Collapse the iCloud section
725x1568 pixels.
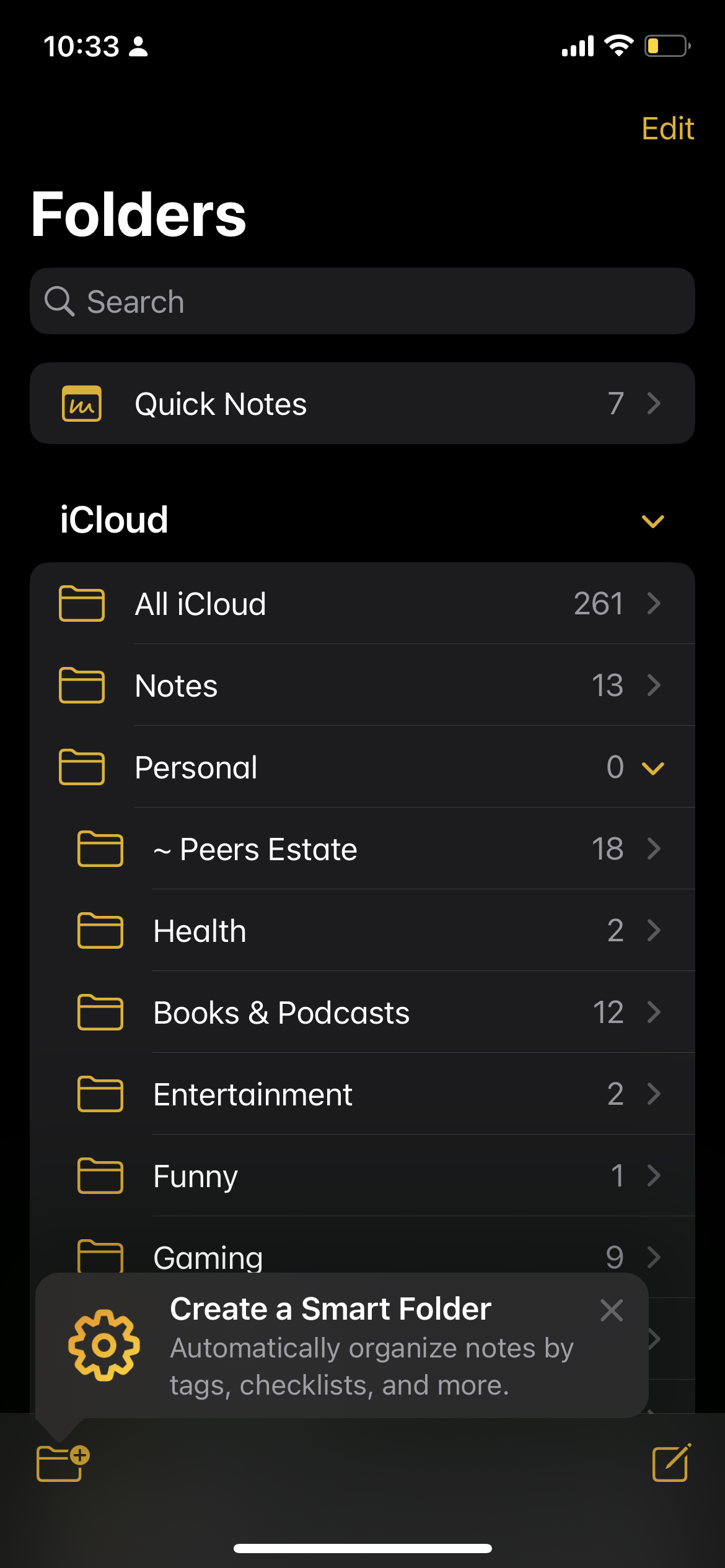(652, 521)
